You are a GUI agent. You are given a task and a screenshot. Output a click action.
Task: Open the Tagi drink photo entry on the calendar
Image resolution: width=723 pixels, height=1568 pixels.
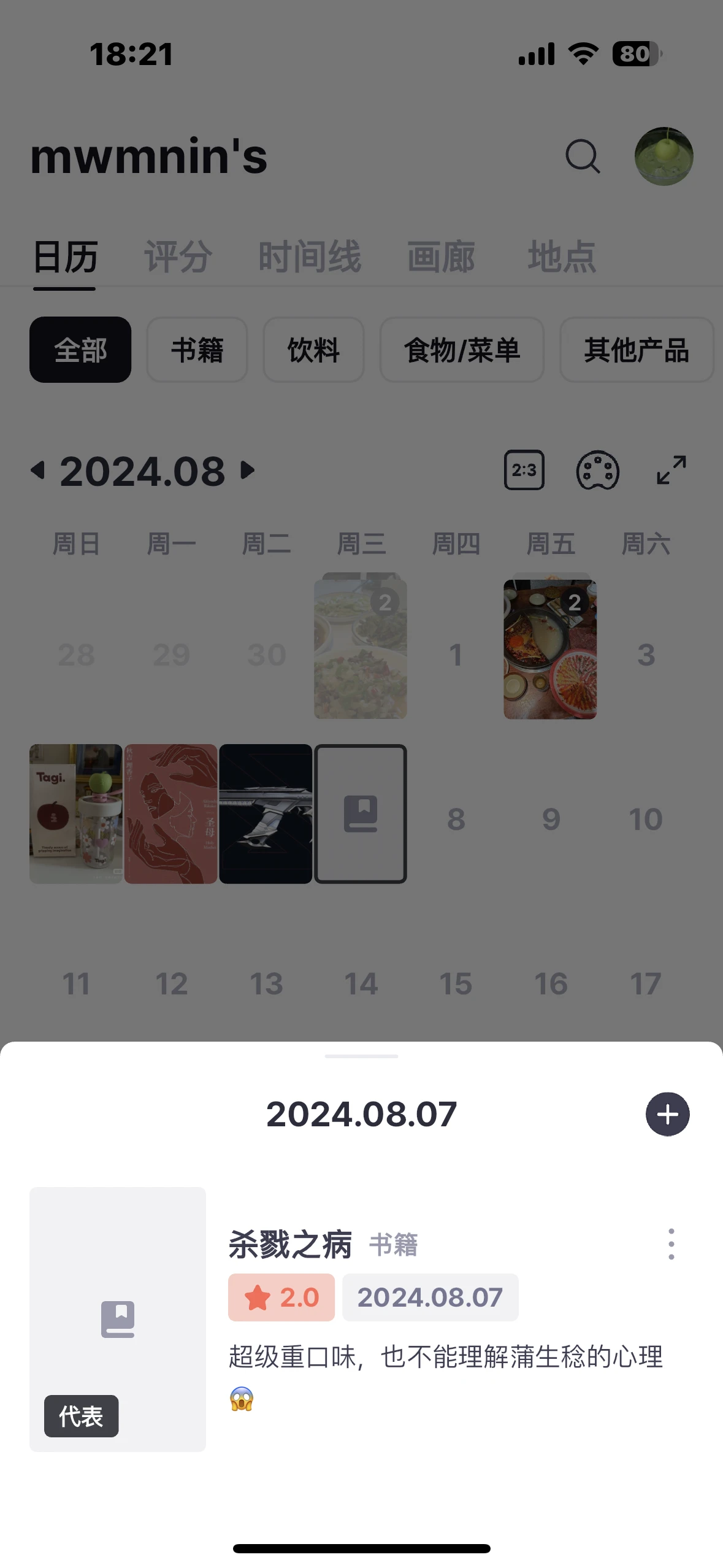(76, 814)
